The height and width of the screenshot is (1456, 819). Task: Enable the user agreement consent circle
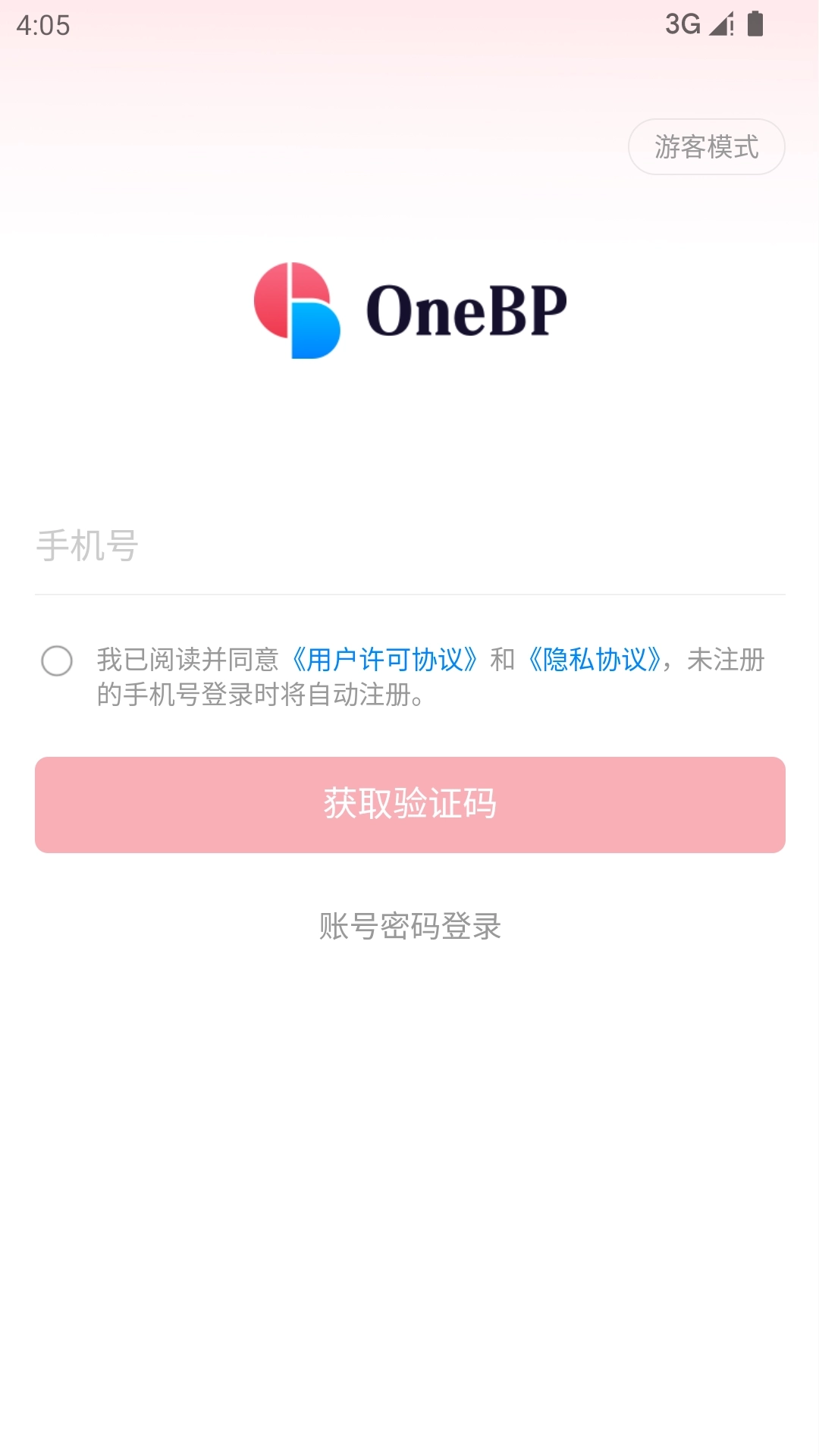58,661
